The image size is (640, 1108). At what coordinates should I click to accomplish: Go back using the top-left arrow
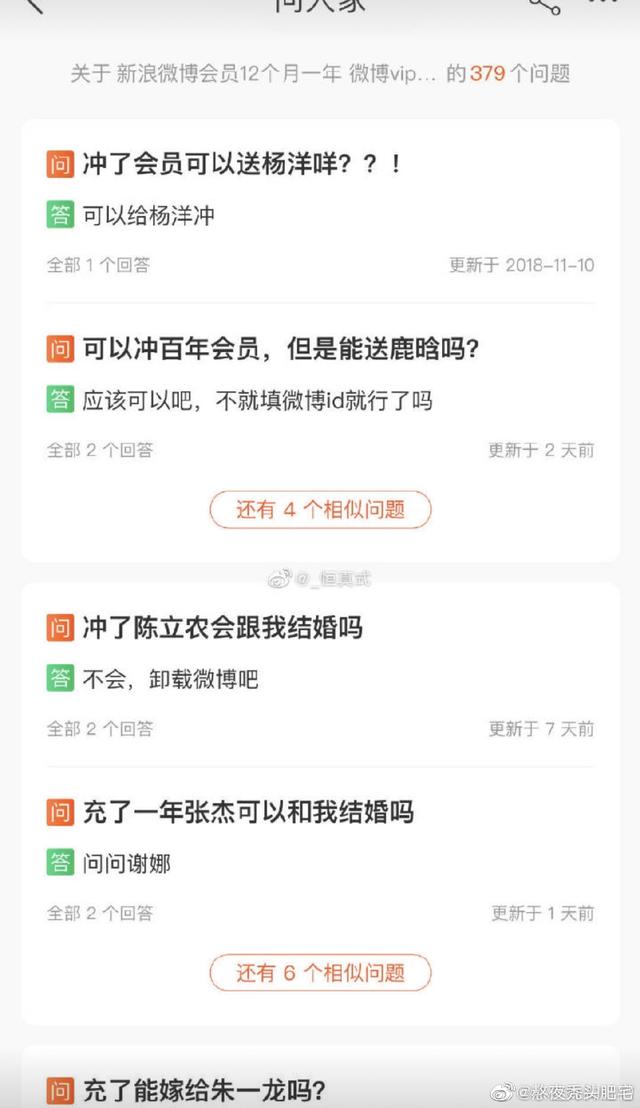(32, 6)
